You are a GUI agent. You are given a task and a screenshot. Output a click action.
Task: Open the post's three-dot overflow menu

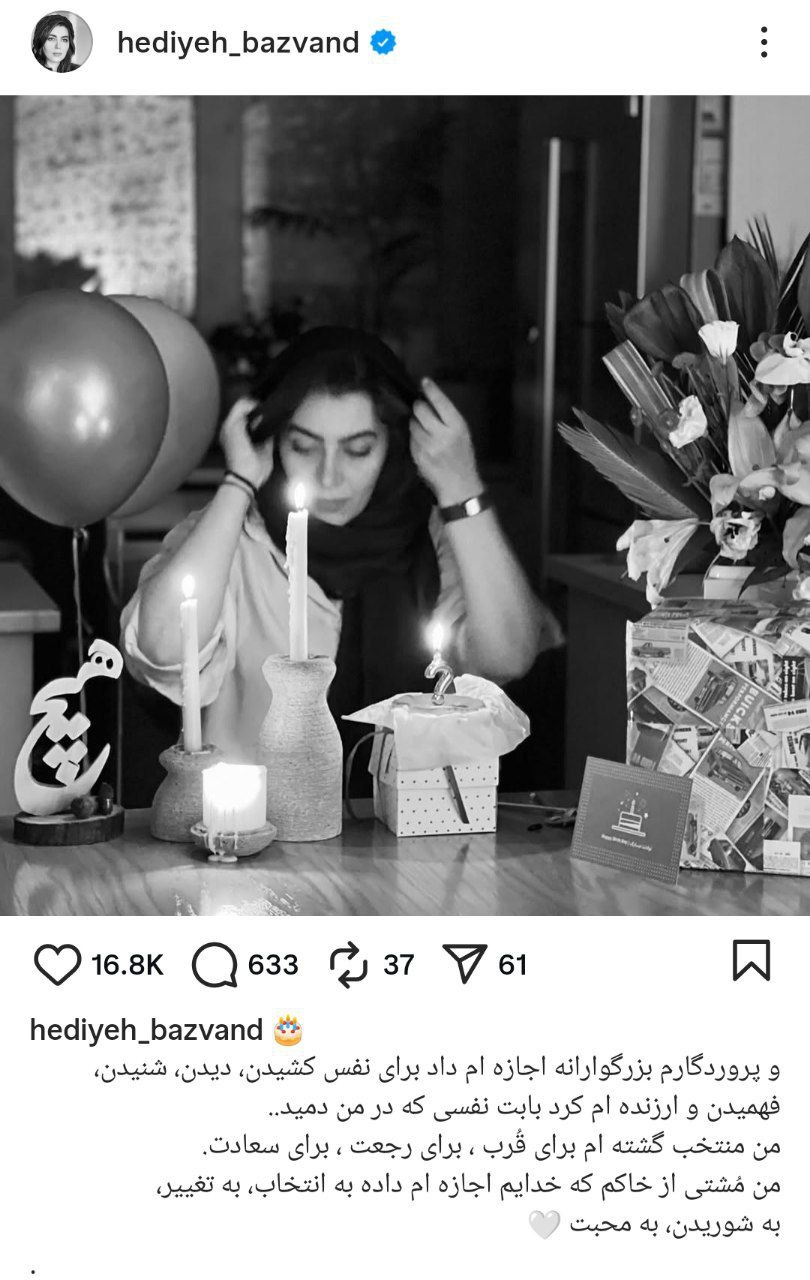[764, 42]
